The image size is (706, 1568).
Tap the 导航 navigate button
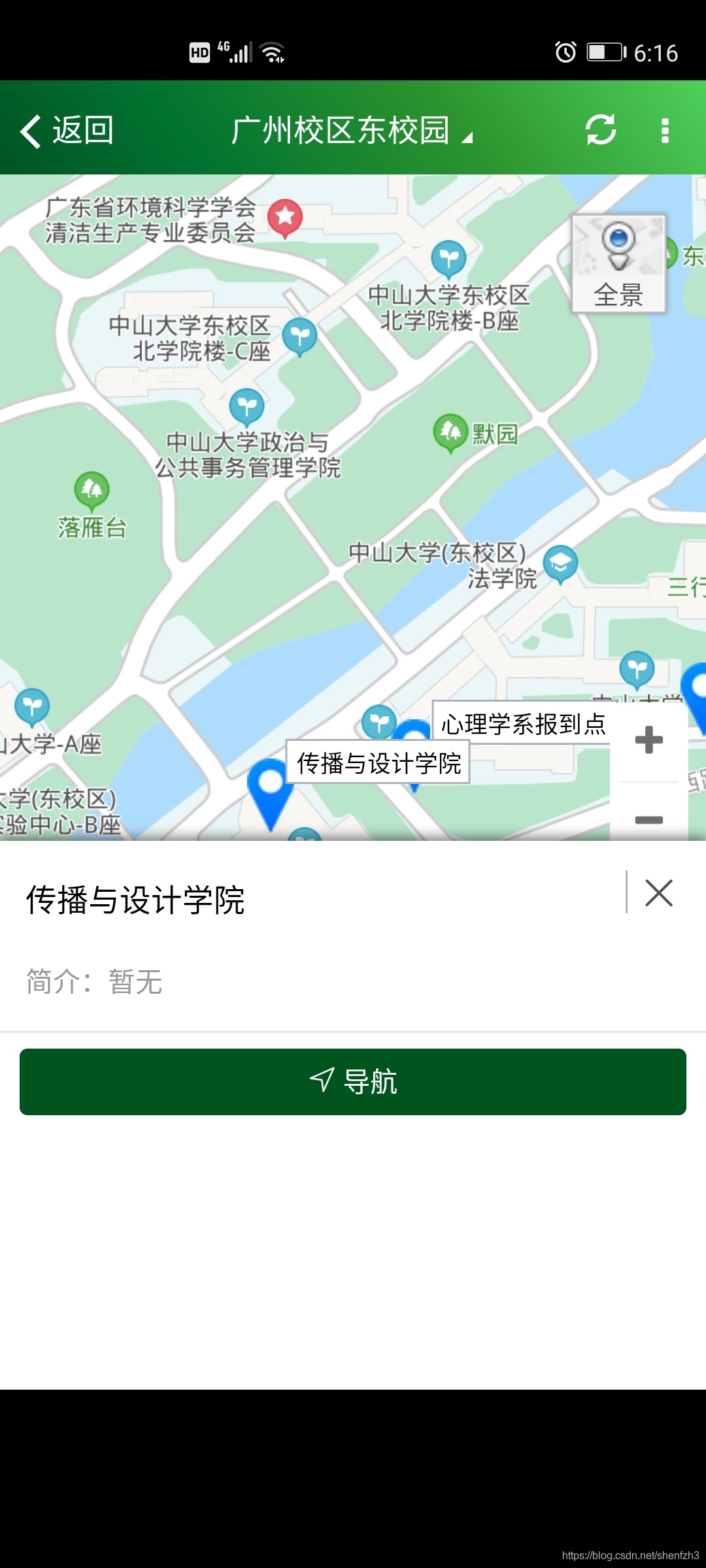pyautogui.click(x=353, y=1081)
